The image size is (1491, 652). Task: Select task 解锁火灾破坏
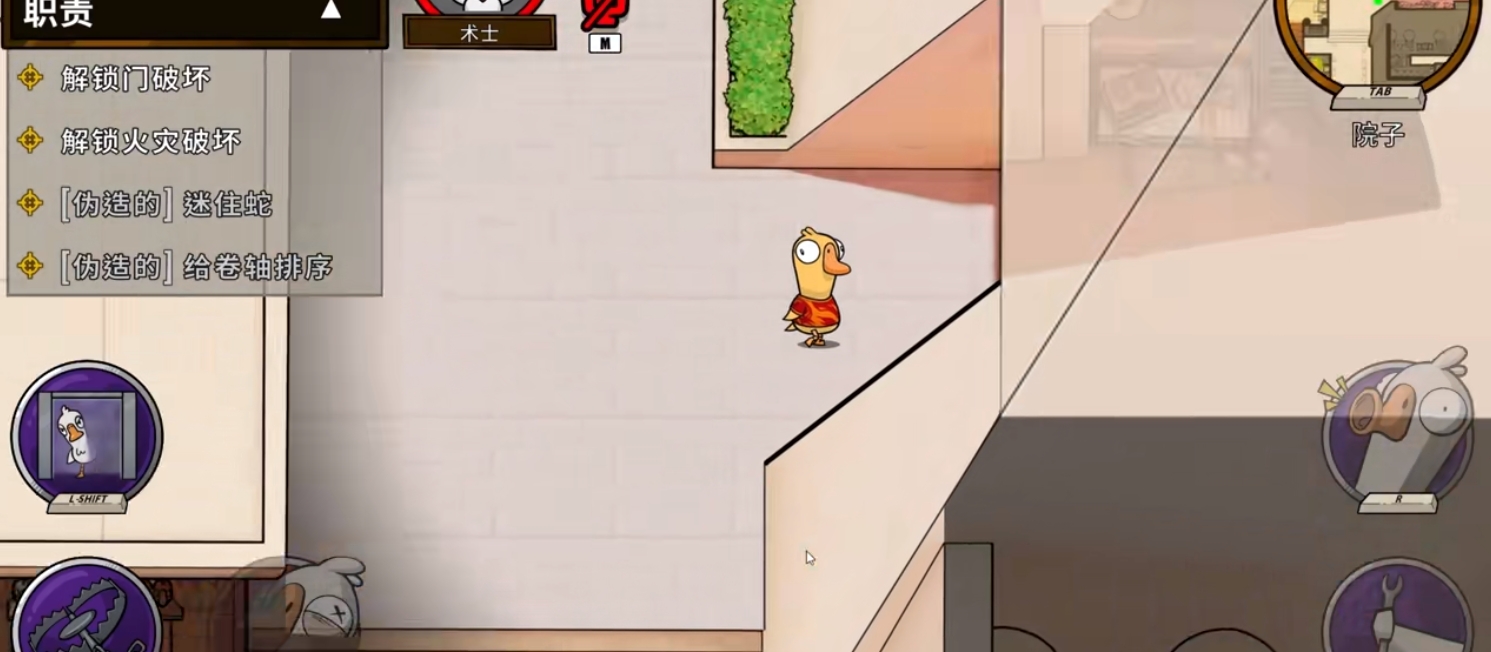click(x=150, y=141)
